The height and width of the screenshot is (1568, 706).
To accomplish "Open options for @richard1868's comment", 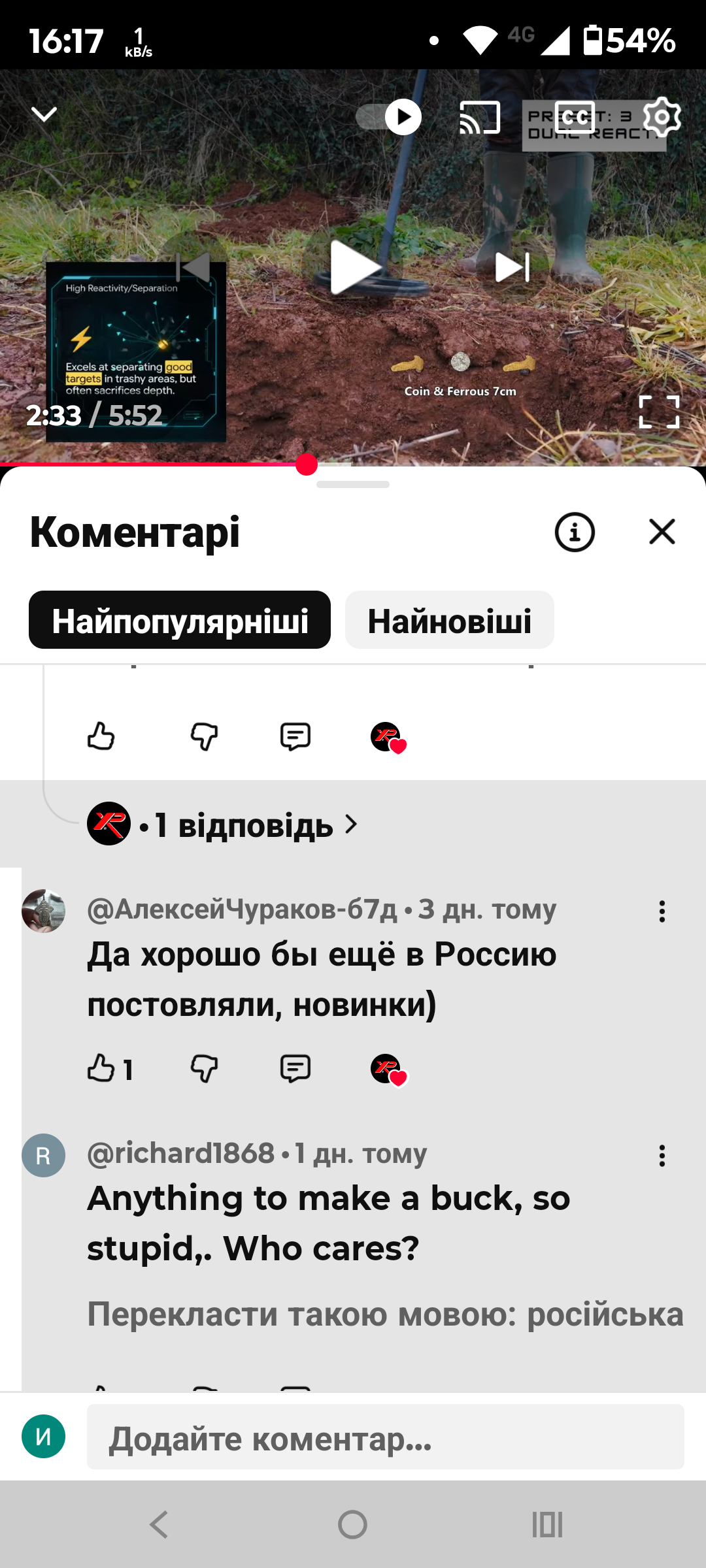I will [662, 1156].
